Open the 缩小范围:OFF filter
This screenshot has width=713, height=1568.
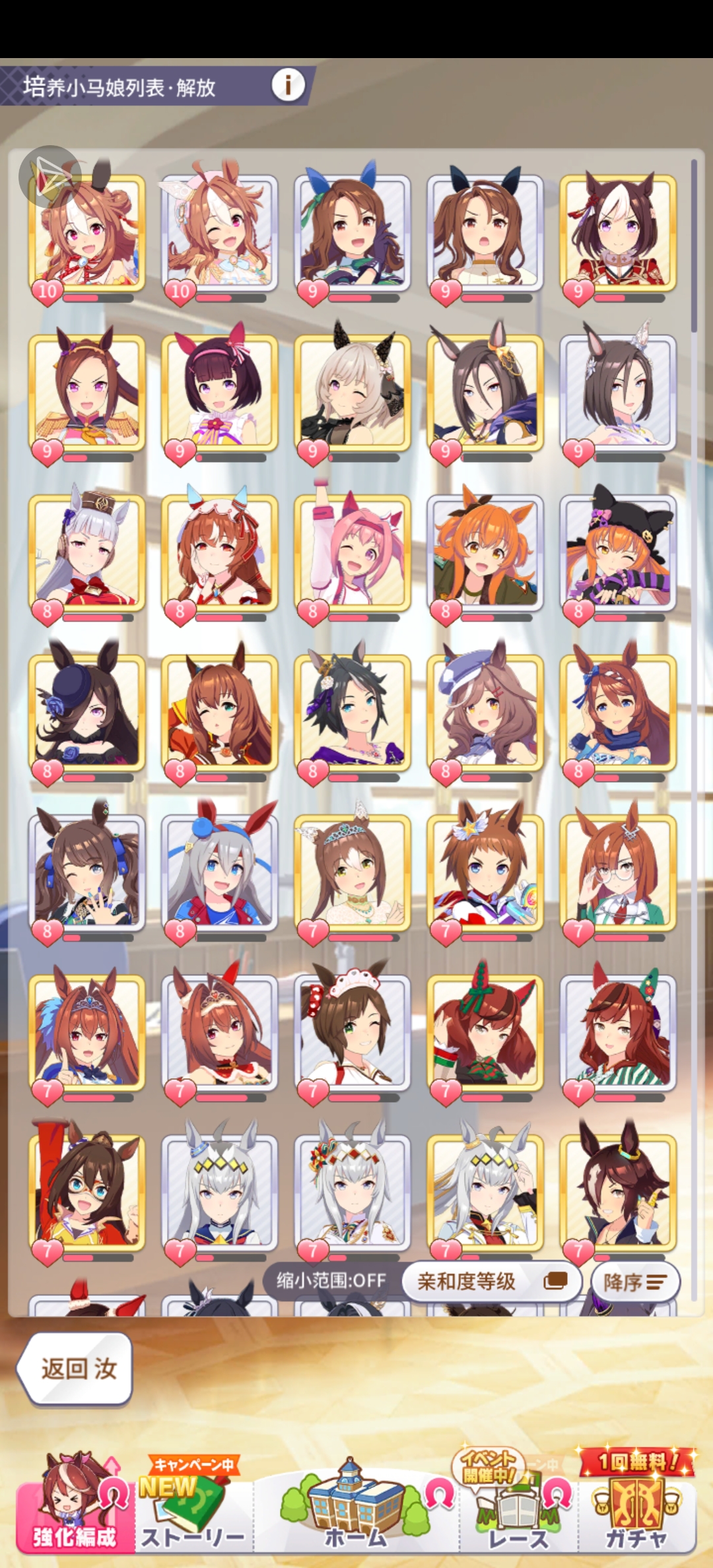click(331, 1281)
